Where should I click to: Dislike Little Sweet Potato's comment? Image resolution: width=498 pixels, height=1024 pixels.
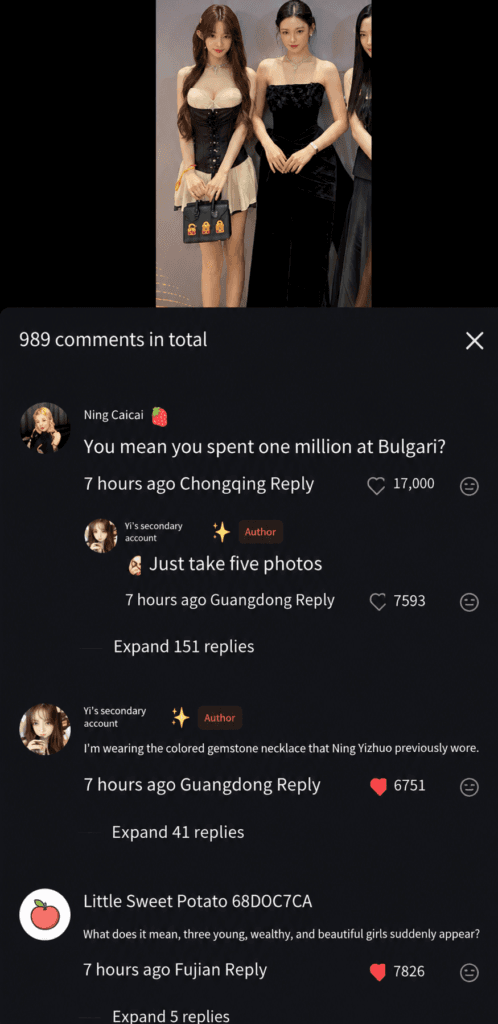pos(469,972)
